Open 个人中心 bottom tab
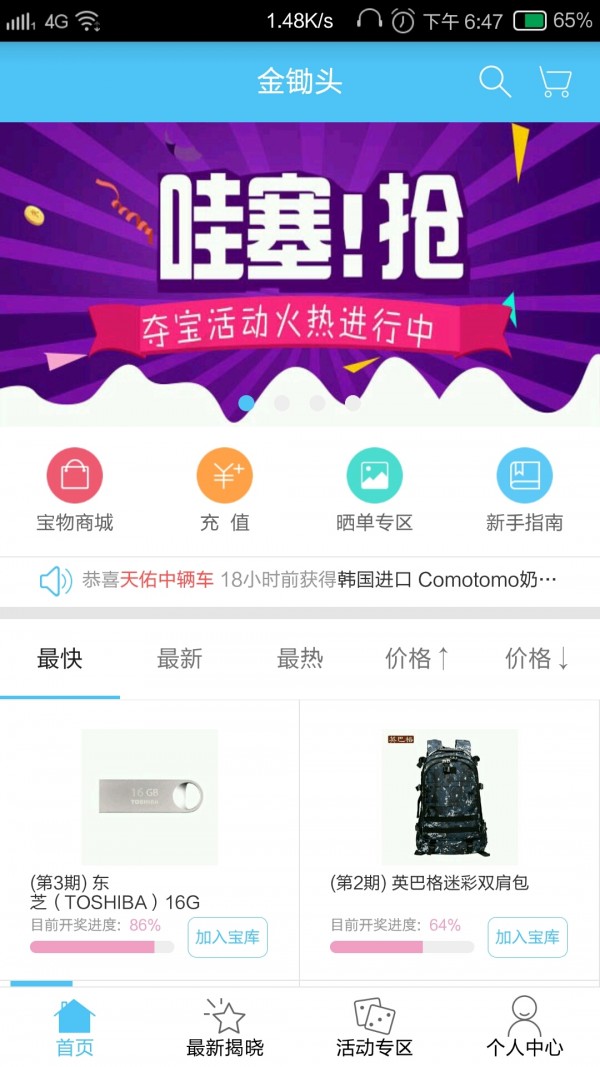 coord(524,1028)
